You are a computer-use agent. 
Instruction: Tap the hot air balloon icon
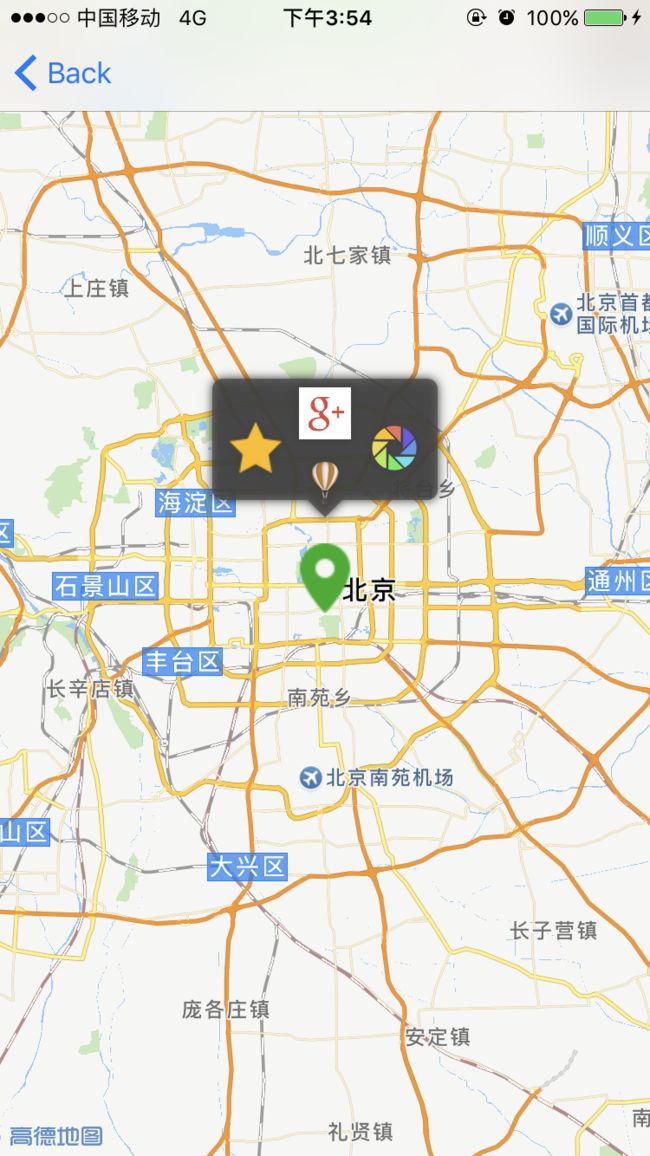324,479
